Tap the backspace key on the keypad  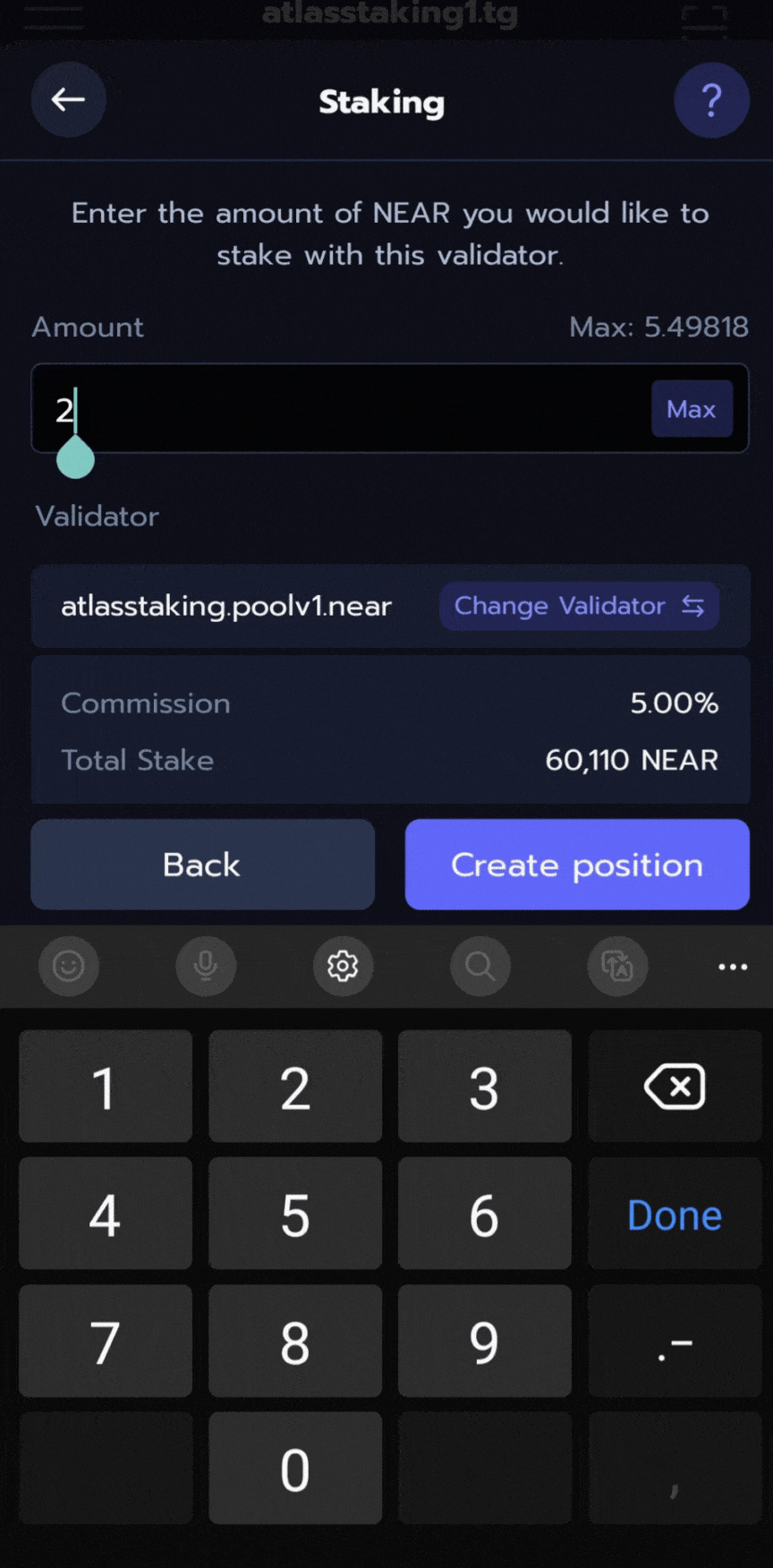[675, 1087]
